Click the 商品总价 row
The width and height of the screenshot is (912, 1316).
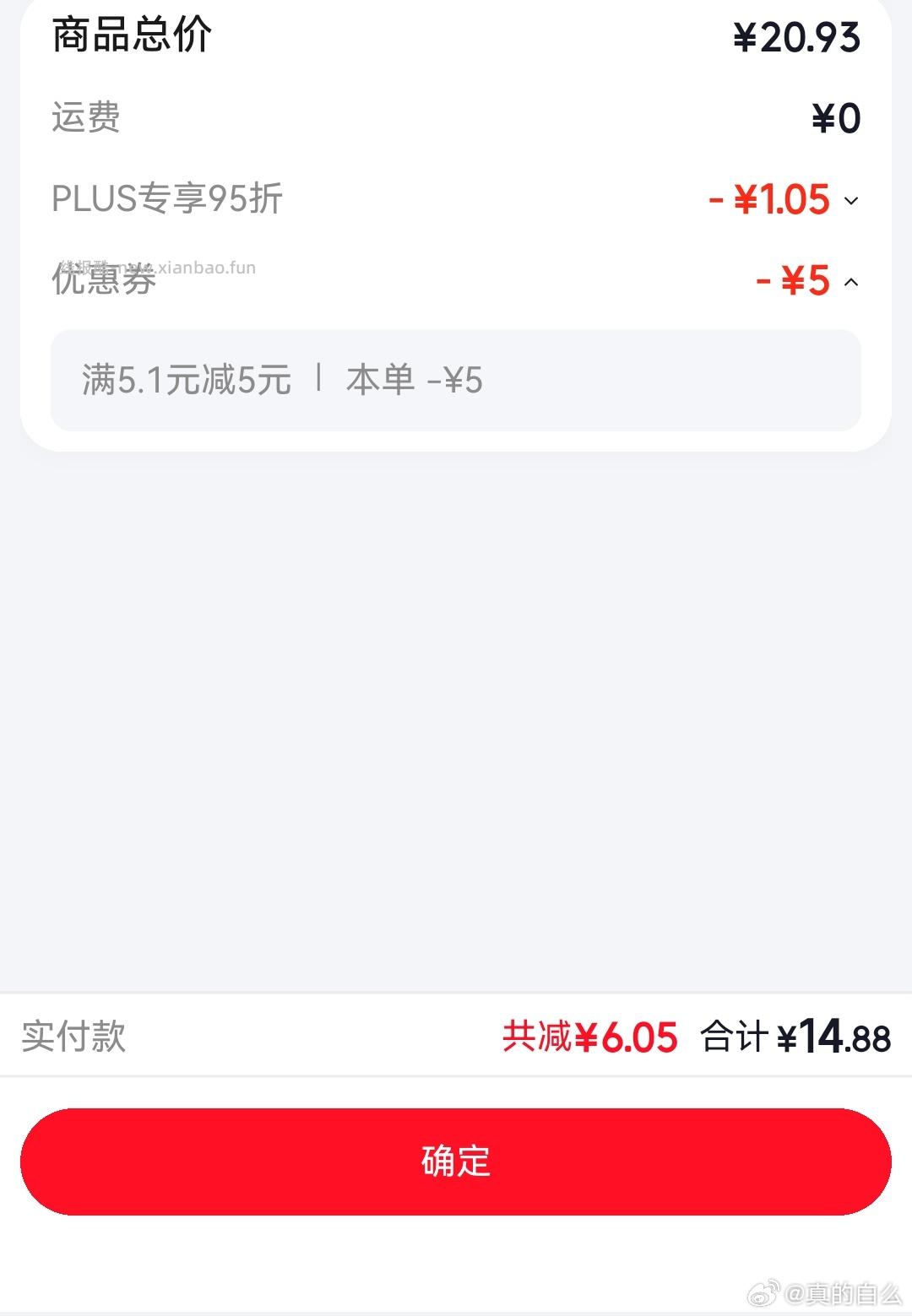point(131,35)
